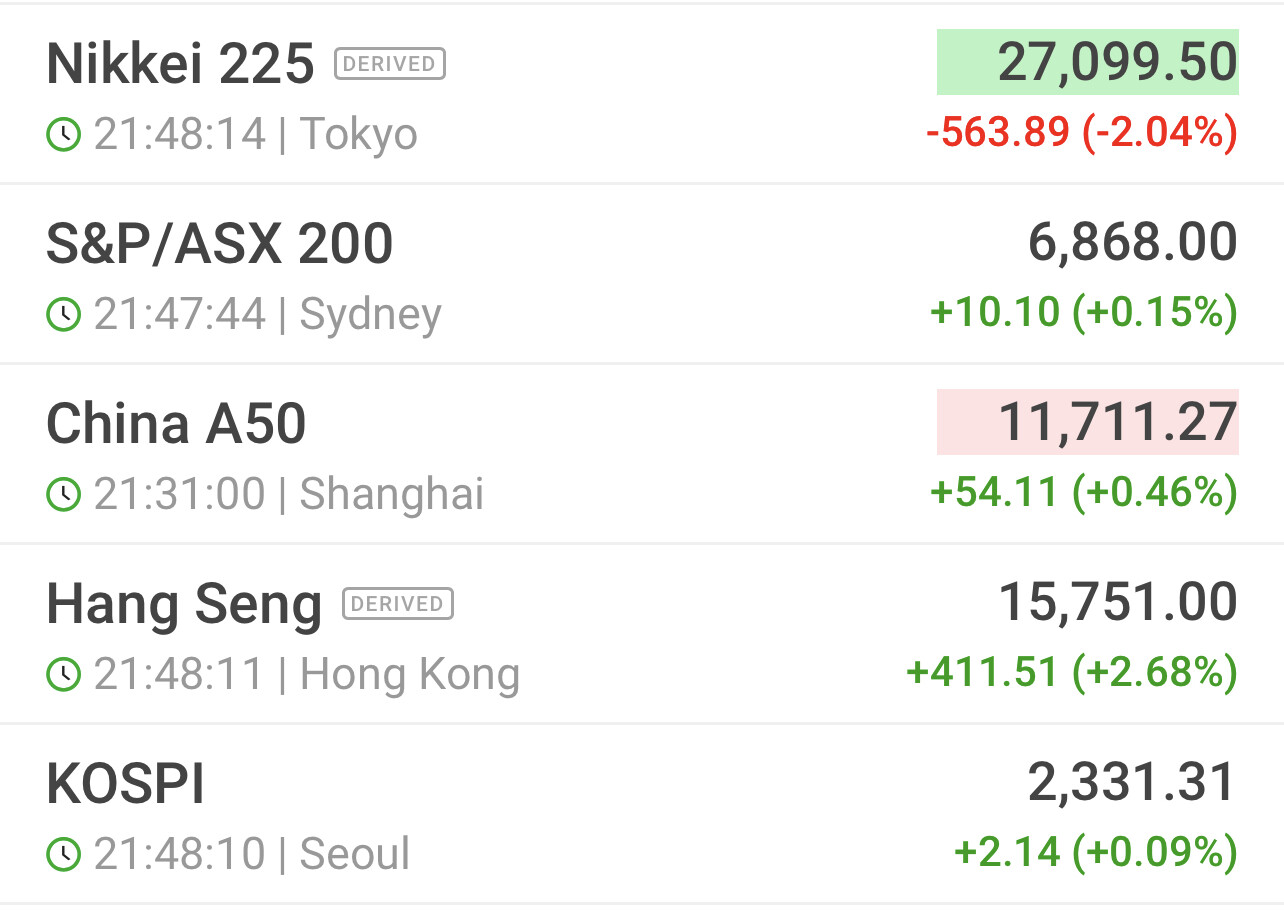Open Hang Seng index details

pyautogui.click(x=184, y=604)
